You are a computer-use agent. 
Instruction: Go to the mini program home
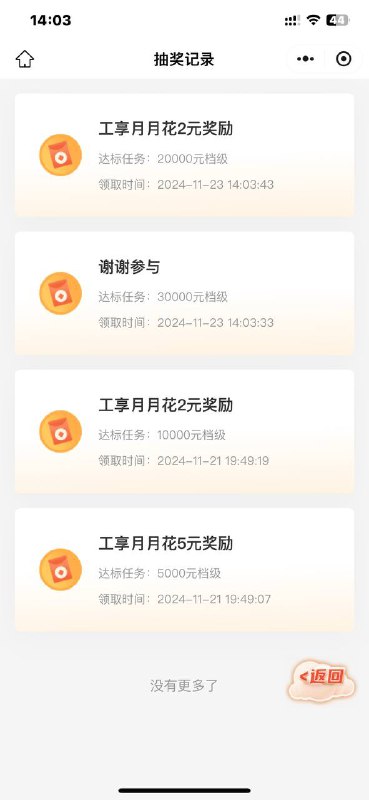coord(24,59)
